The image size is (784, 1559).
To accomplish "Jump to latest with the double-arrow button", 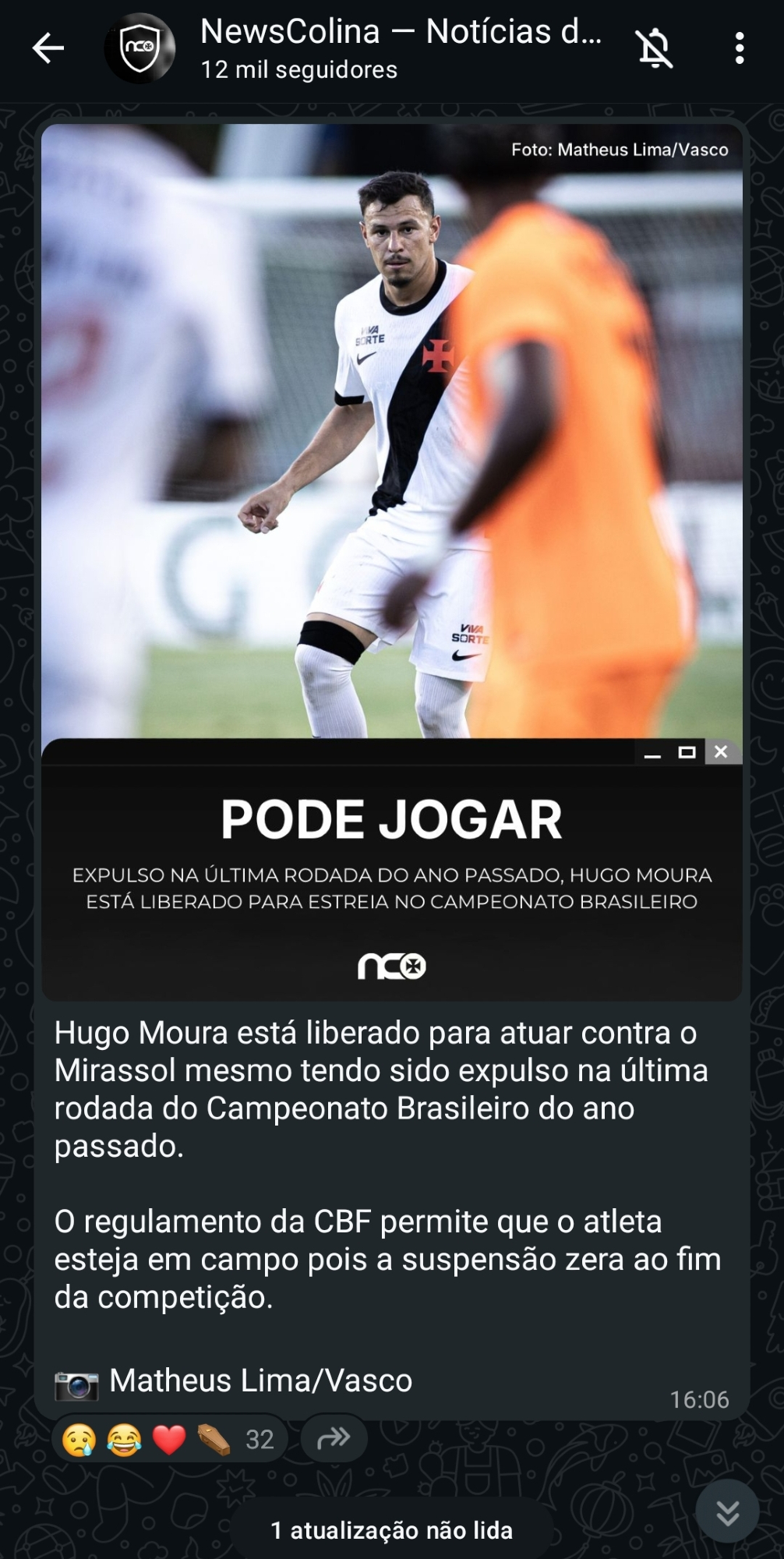I will (x=727, y=1512).
